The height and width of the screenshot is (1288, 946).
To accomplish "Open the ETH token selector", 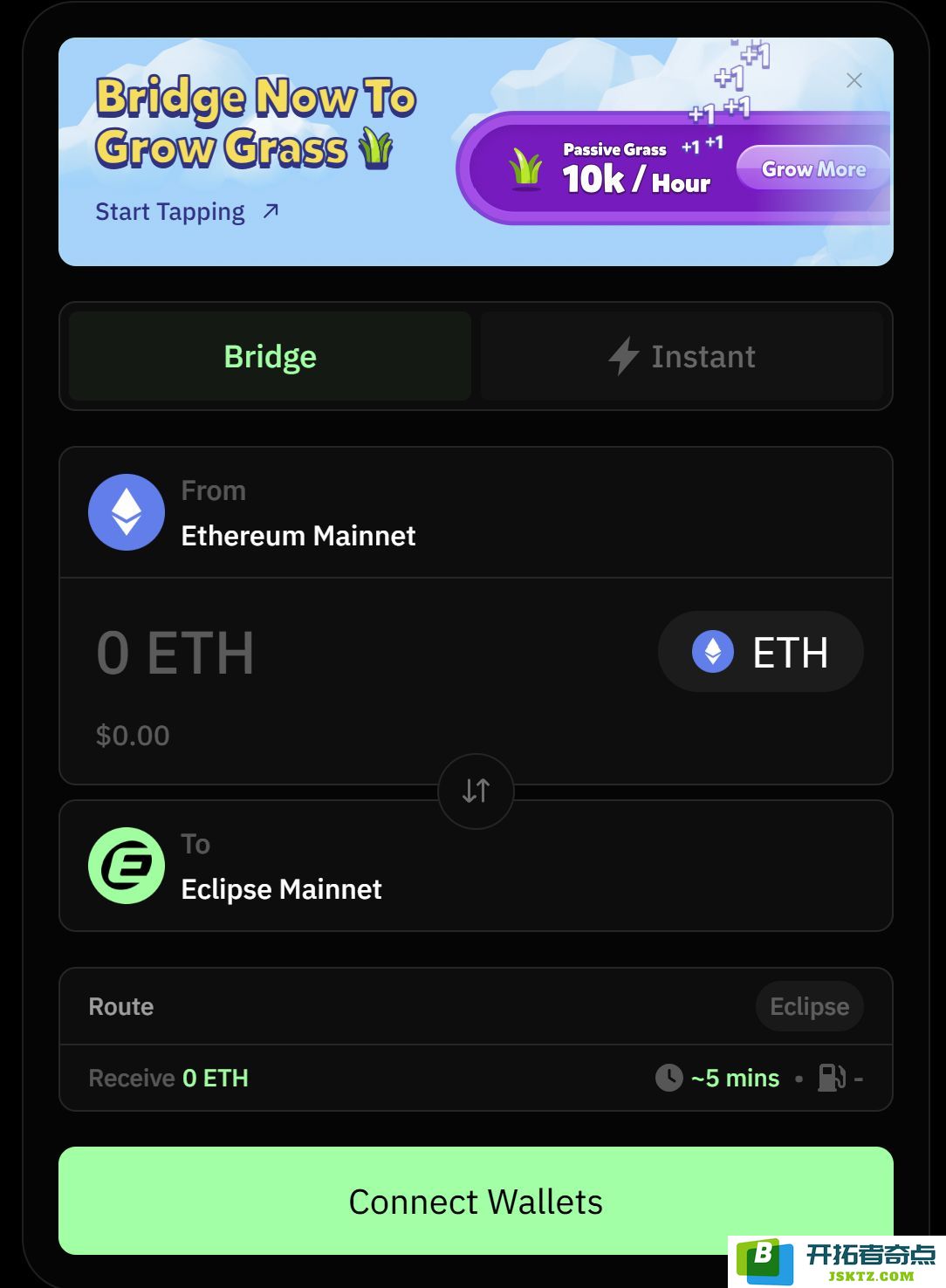I will coord(760,652).
